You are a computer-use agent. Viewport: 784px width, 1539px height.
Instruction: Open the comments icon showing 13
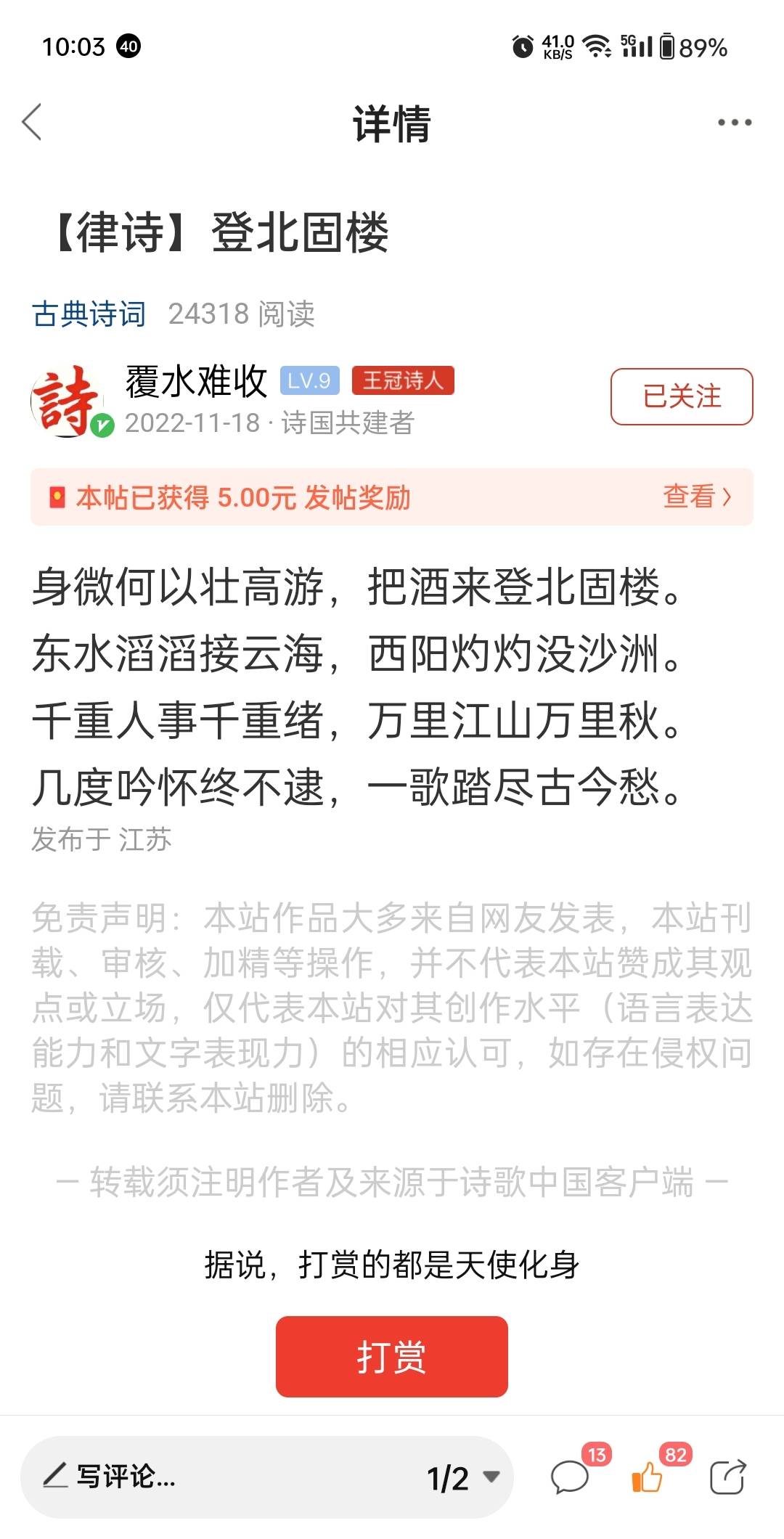pyautogui.click(x=571, y=1477)
